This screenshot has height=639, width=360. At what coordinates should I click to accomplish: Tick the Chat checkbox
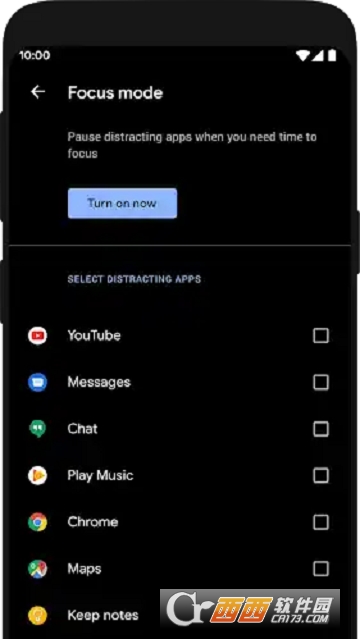tap(320, 429)
